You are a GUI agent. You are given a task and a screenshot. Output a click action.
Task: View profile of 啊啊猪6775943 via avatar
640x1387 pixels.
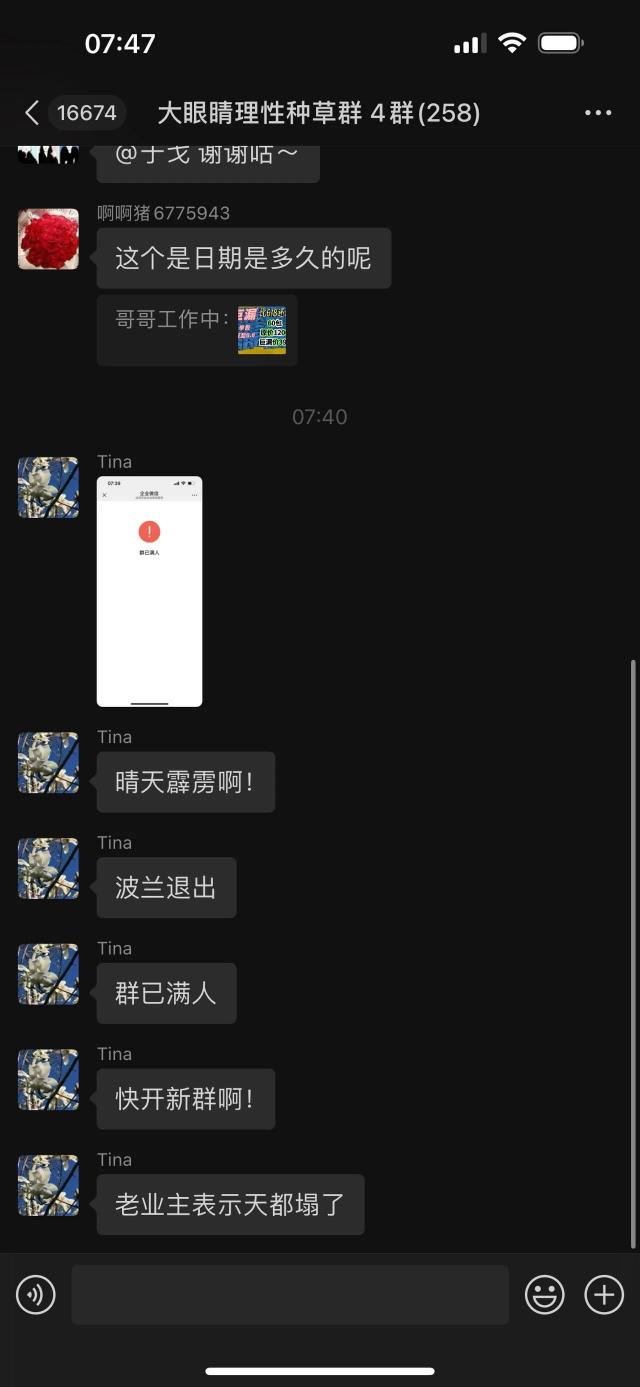[48, 239]
